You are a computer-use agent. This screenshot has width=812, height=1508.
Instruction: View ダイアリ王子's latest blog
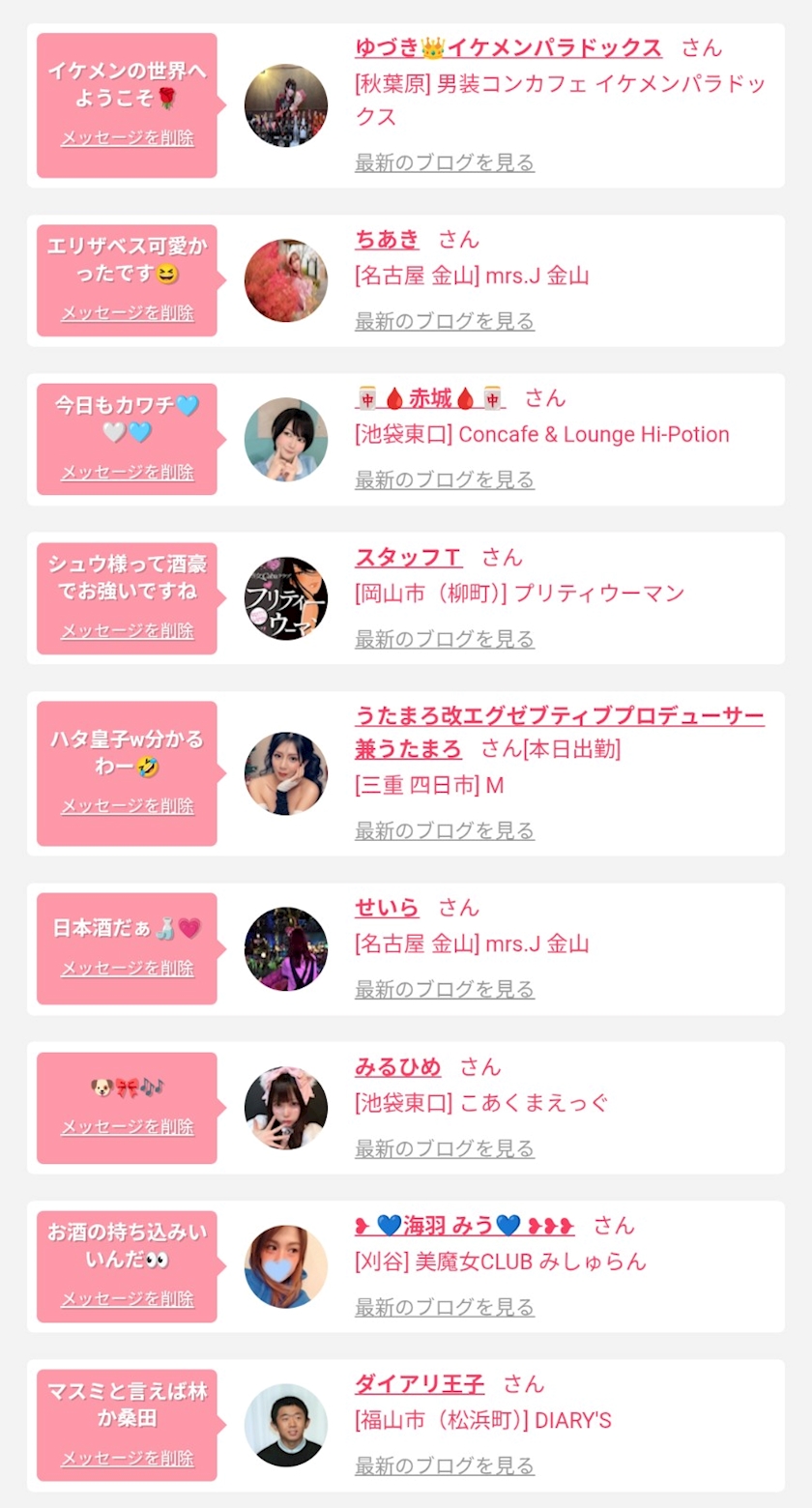(x=444, y=1465)
